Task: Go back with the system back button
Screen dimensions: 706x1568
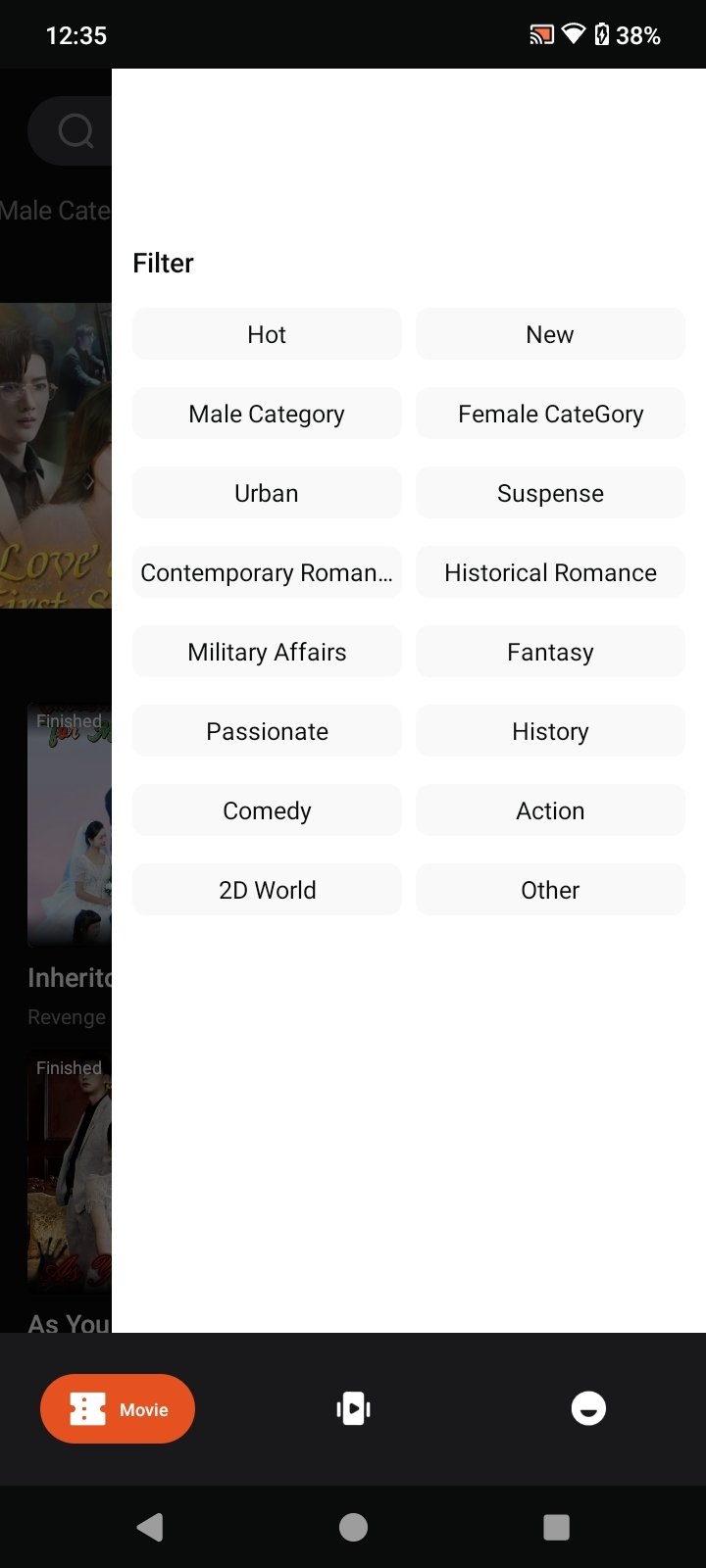Action: [x=150, y=1527]
